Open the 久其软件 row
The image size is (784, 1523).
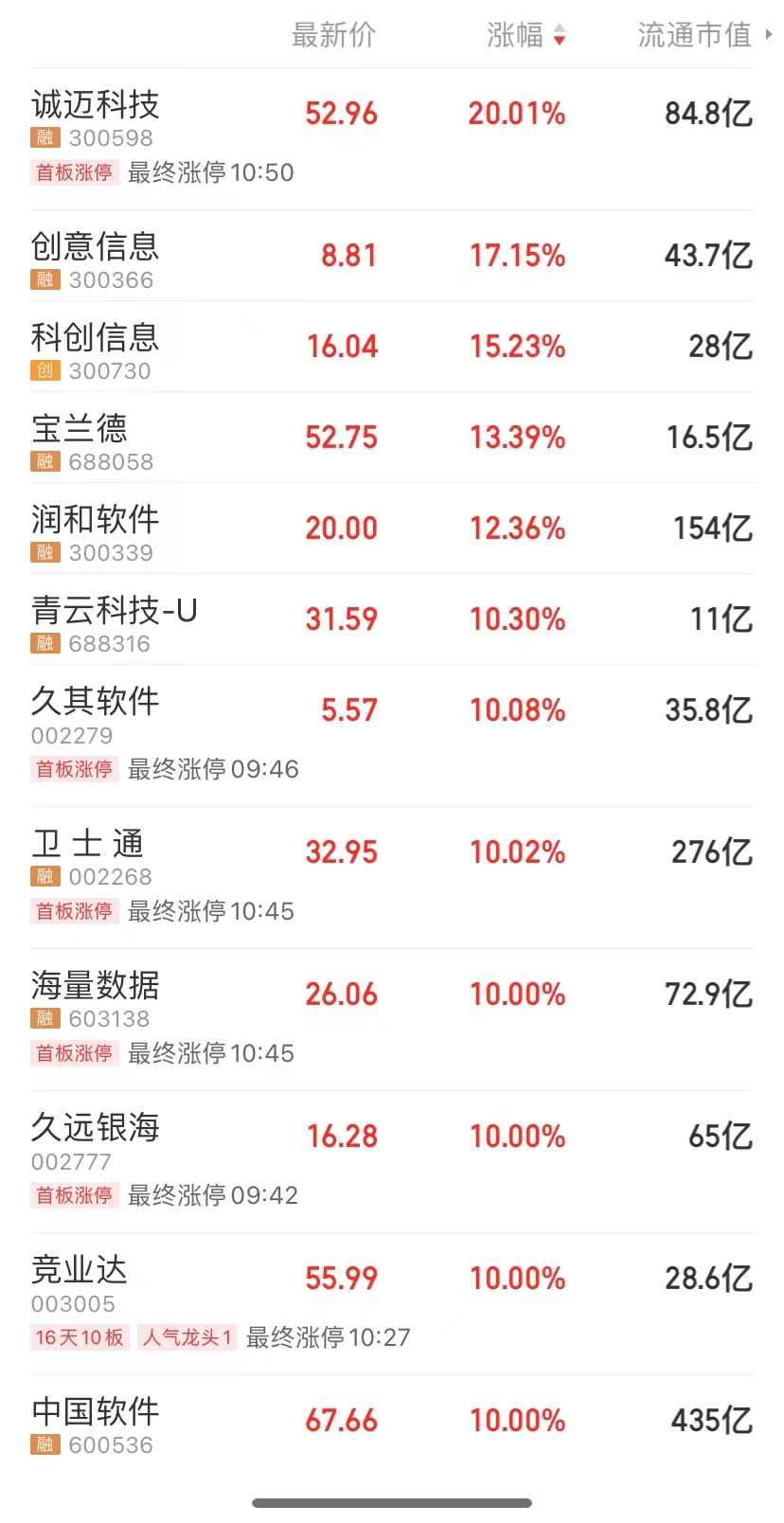pos(95,702)
